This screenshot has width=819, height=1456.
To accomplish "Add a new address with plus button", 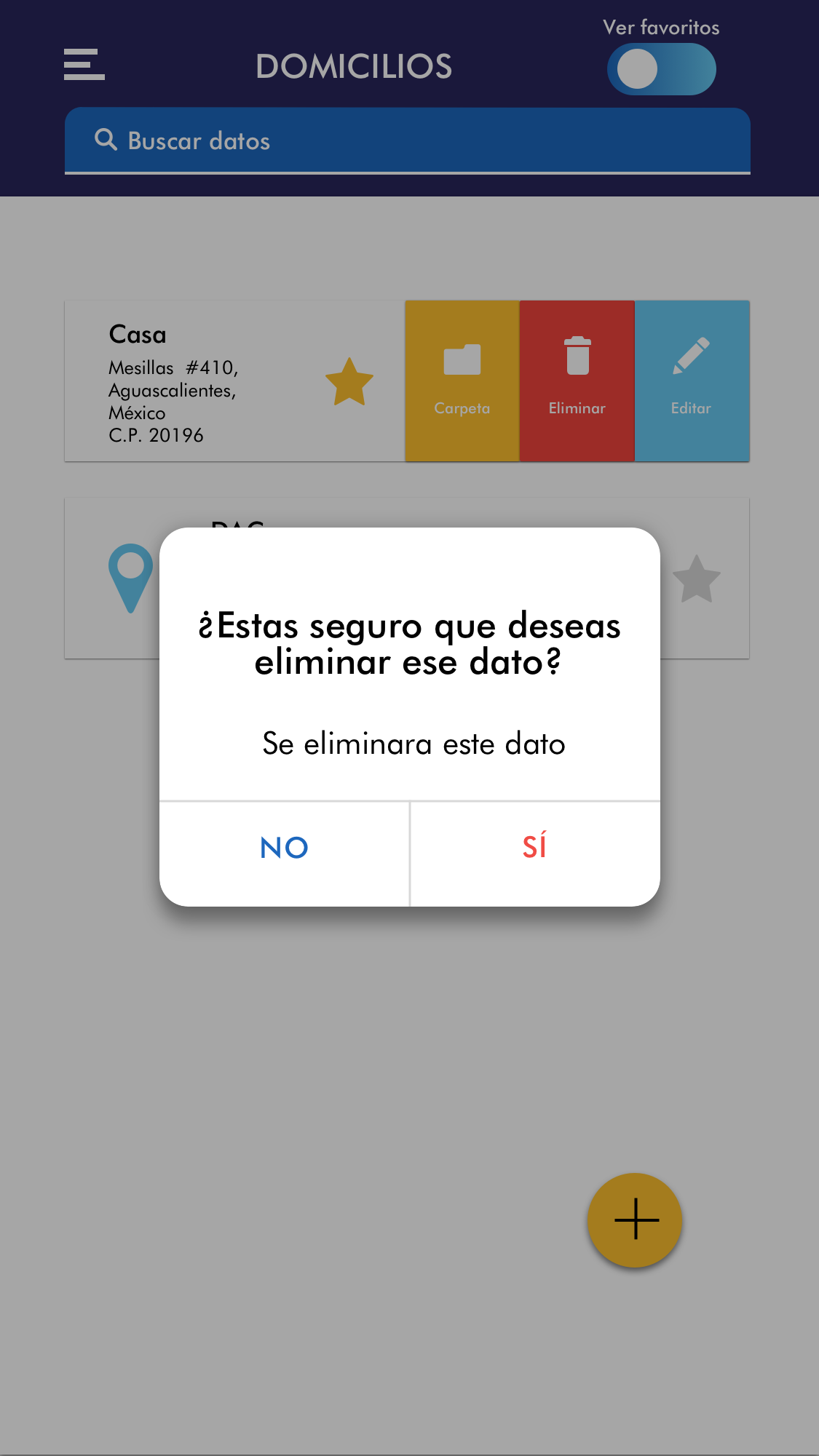I will point(635,1220).
